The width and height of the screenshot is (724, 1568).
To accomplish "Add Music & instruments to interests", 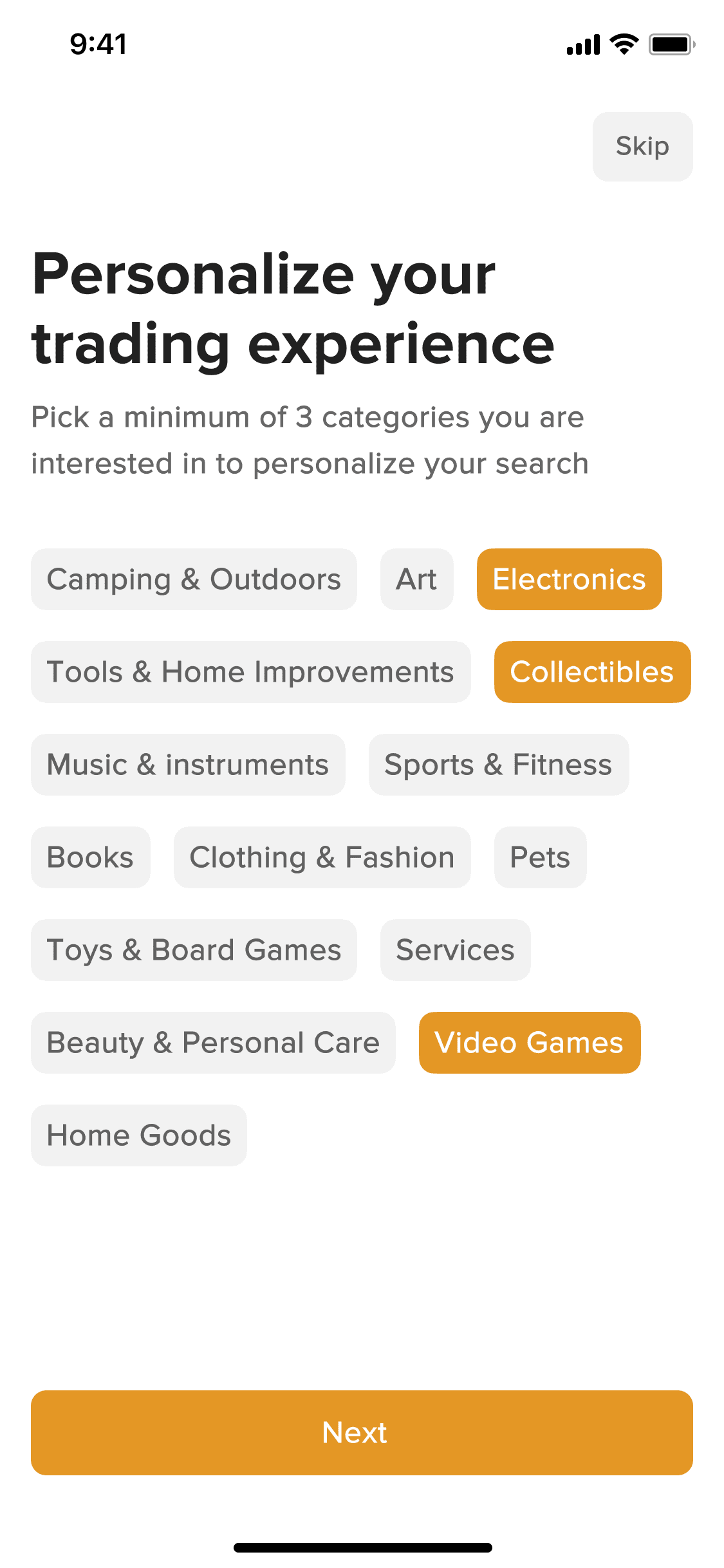I will pyautogui.click(x=188, y=765).
